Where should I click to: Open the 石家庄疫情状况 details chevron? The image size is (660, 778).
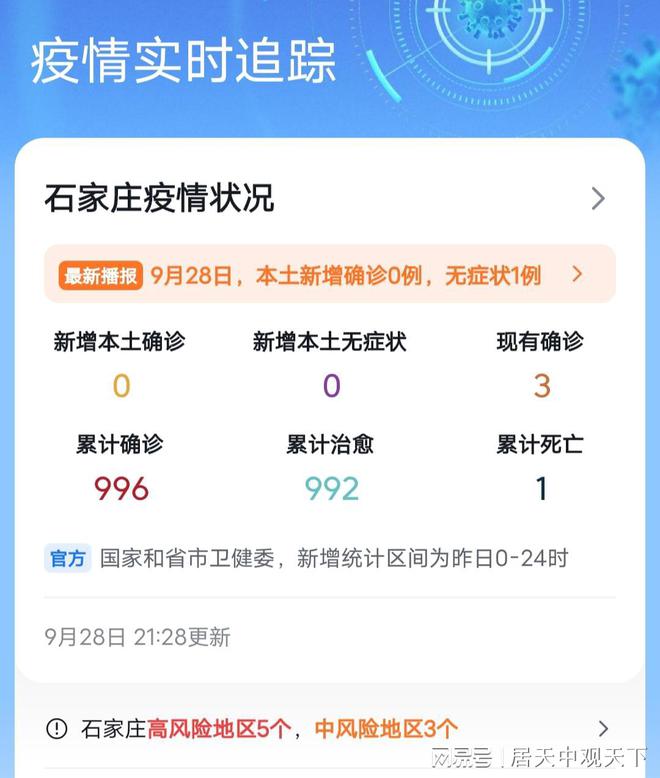[598, 198]
